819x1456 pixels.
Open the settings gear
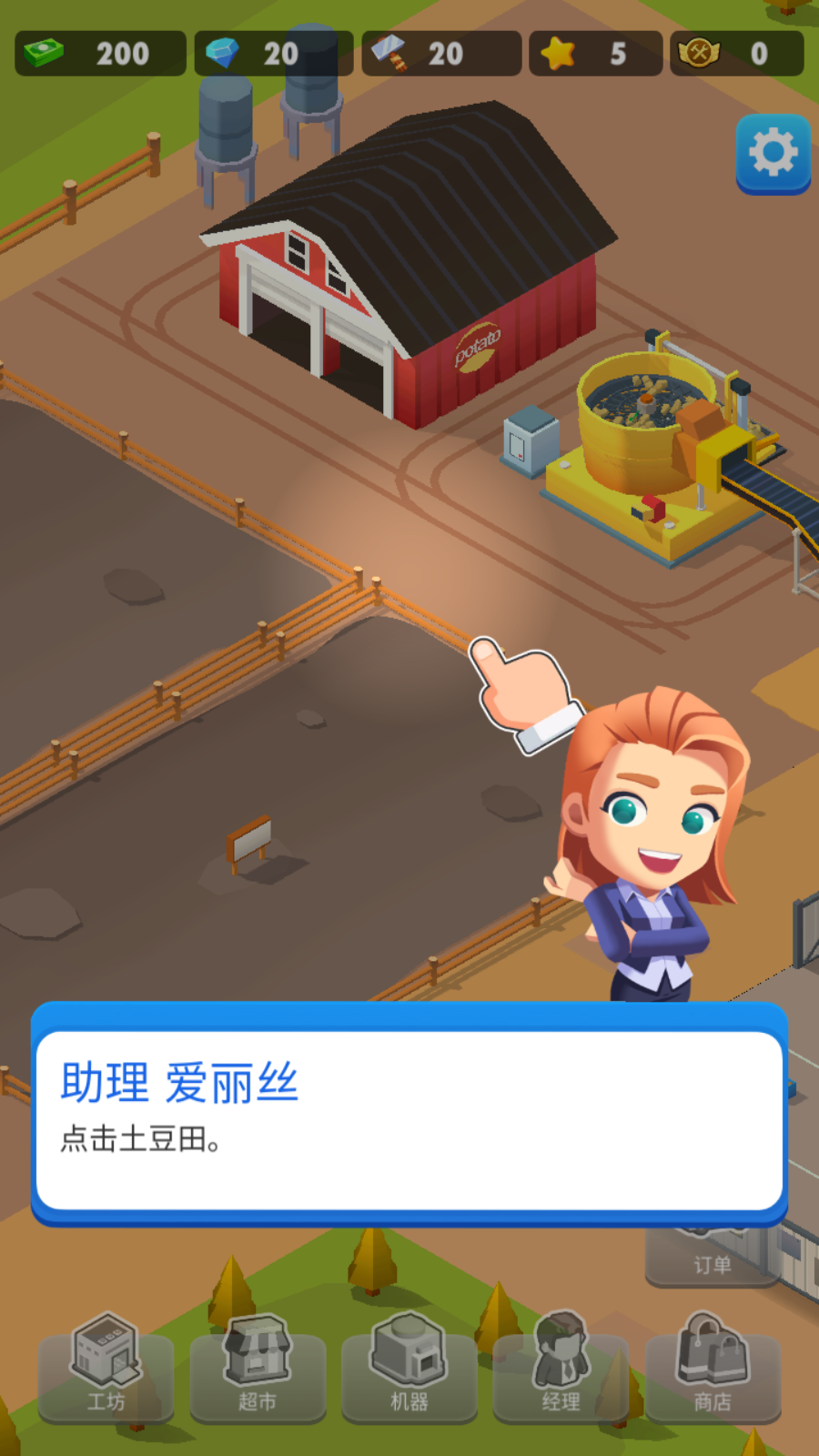[773, 153]
